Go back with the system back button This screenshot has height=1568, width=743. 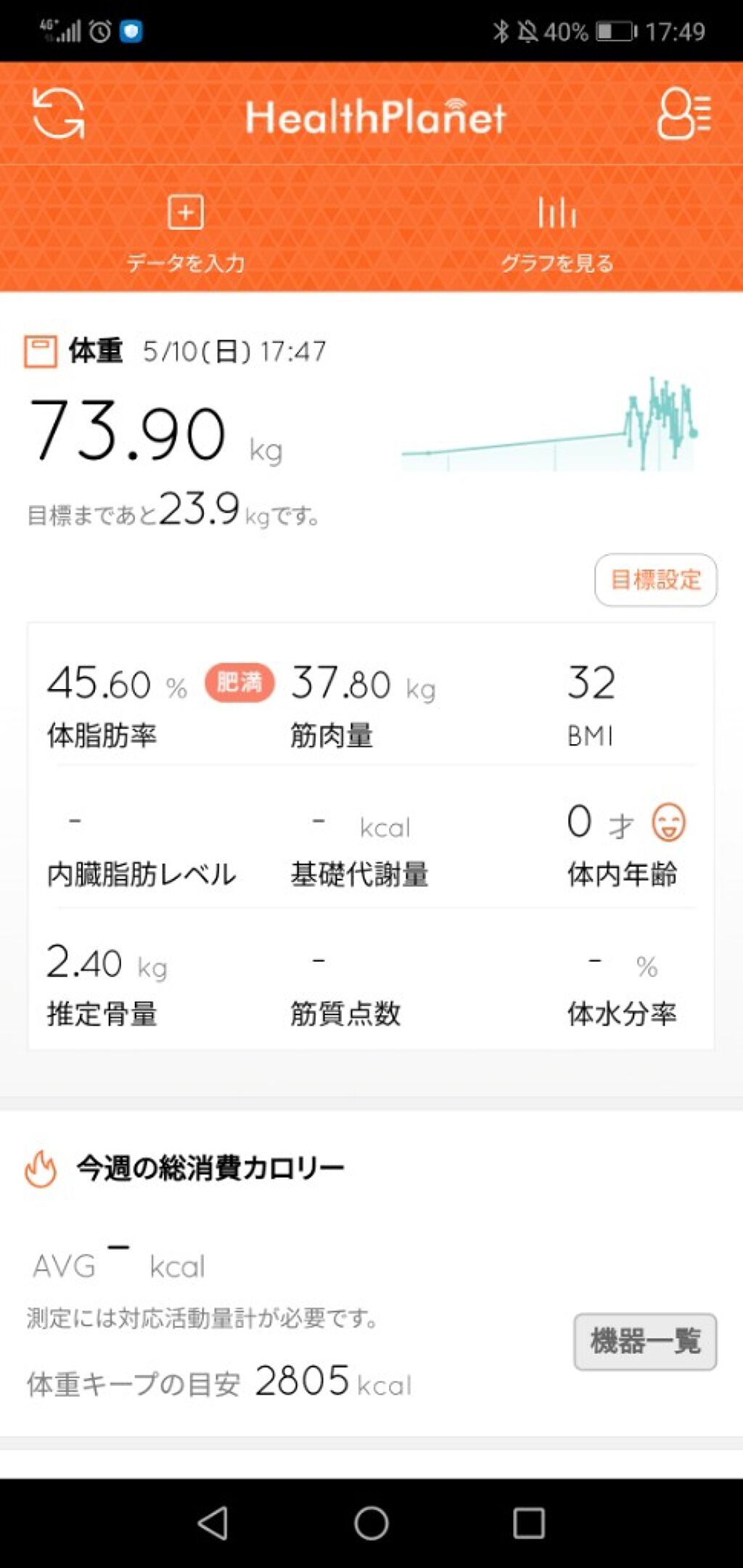tap(213, 1523)
